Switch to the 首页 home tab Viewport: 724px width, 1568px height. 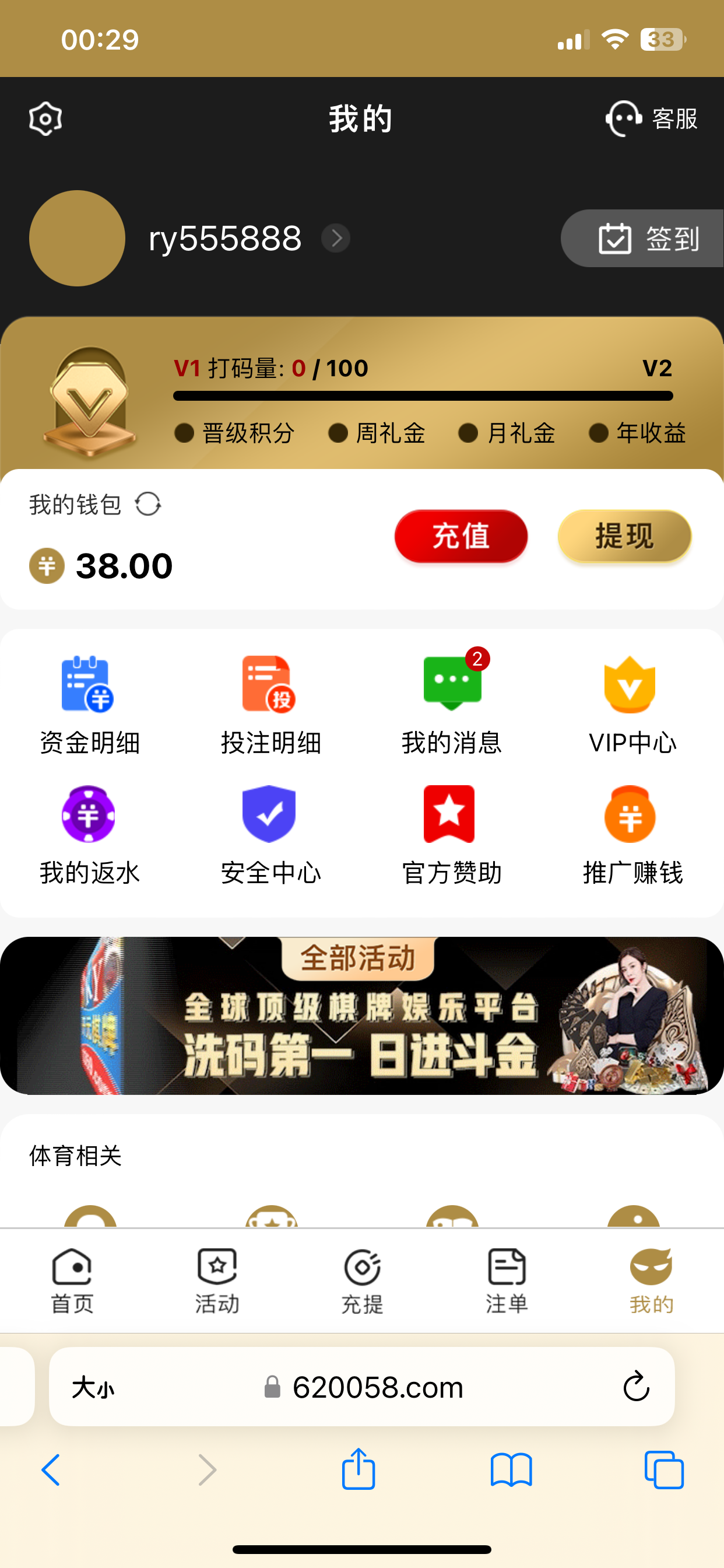pos(72,1280)
